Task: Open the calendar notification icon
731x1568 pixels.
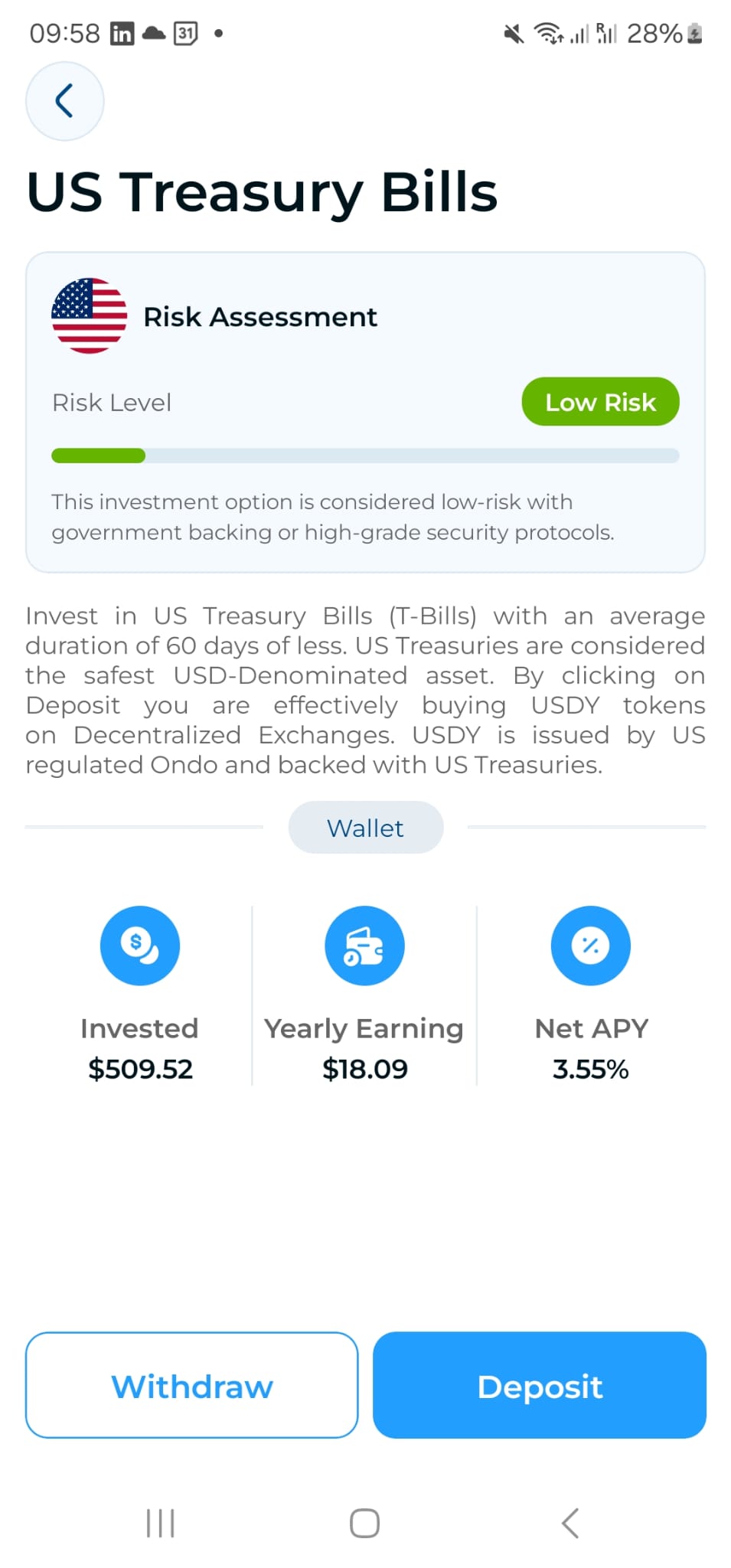Action: point(184,32)
